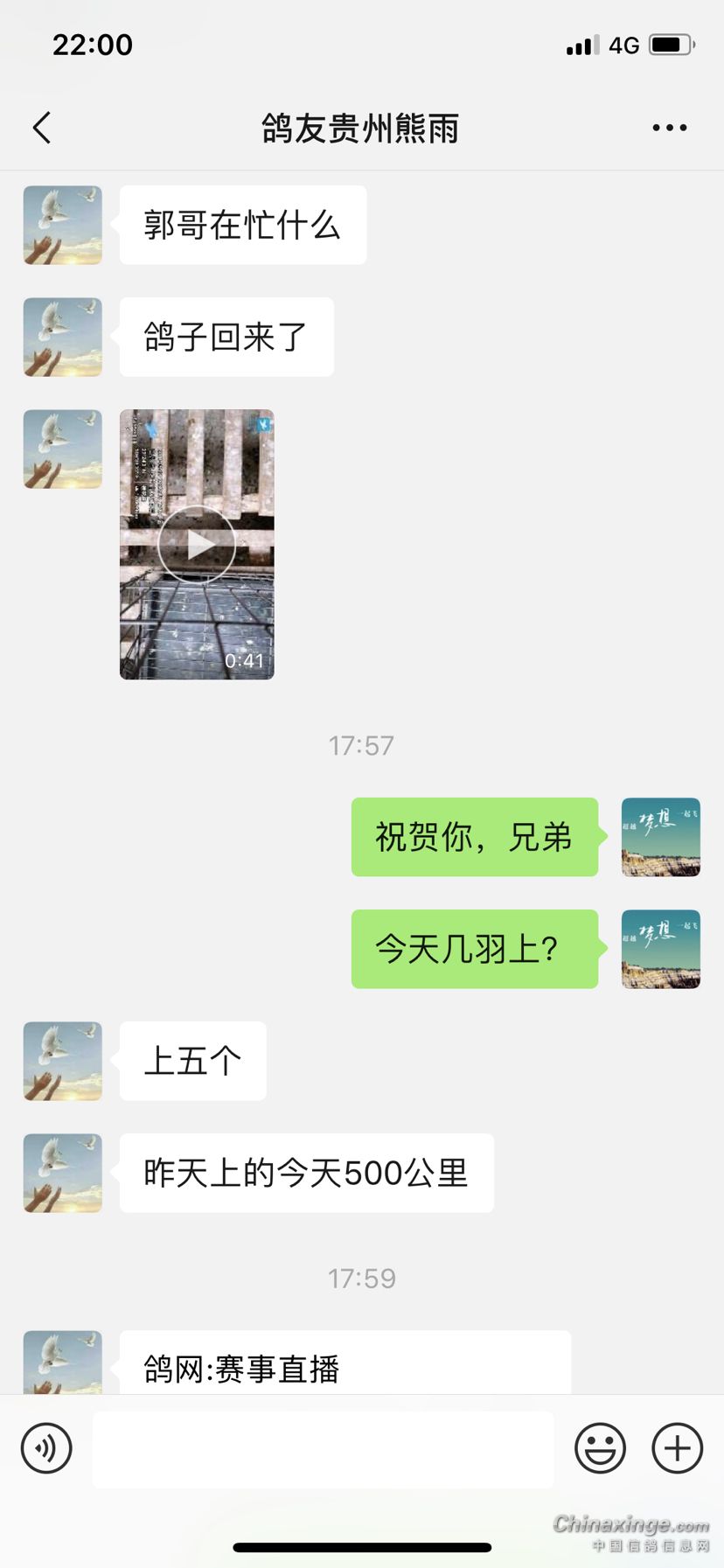Open the 鸽网:赛事直播 shared link

[345, 1362]
